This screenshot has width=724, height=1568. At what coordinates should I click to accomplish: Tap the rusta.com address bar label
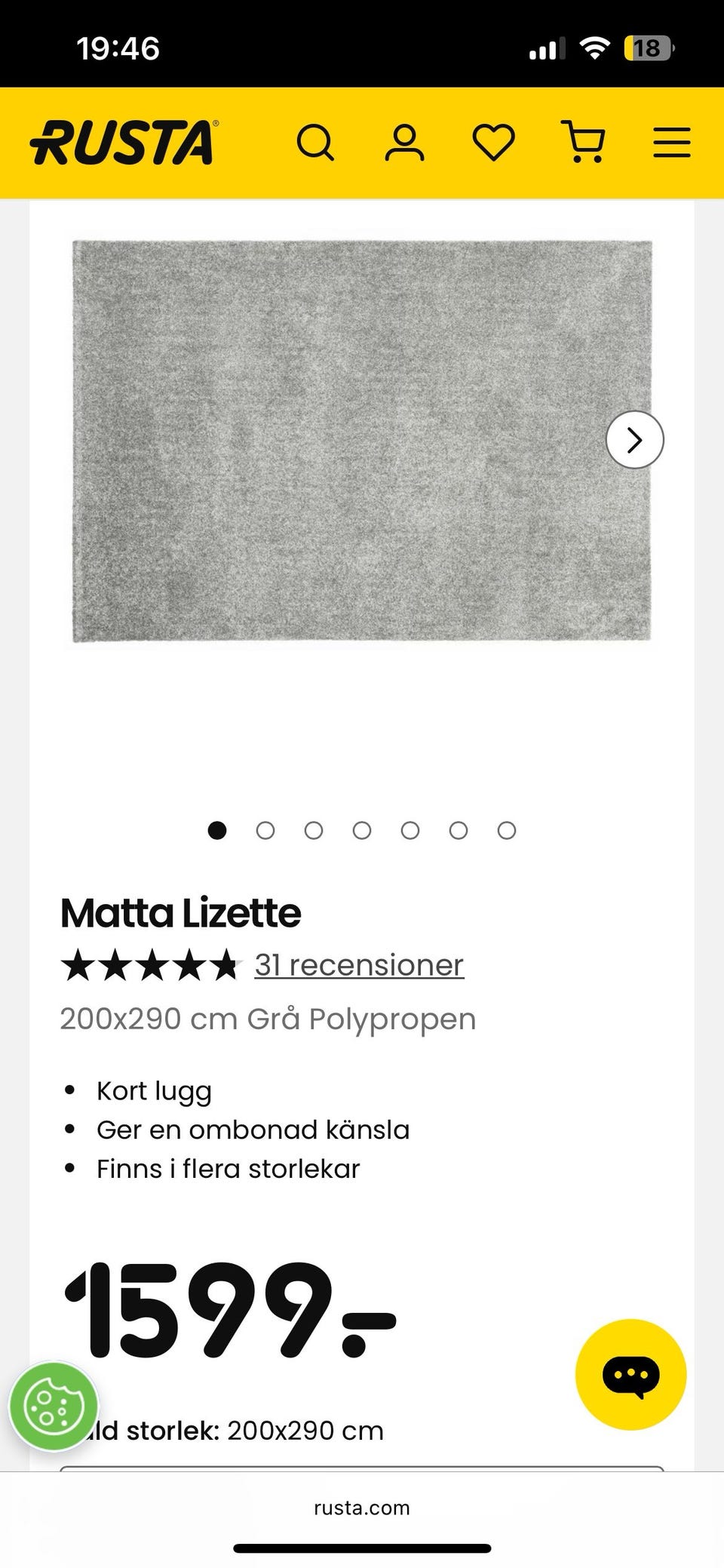click(x=361, y=1508)
